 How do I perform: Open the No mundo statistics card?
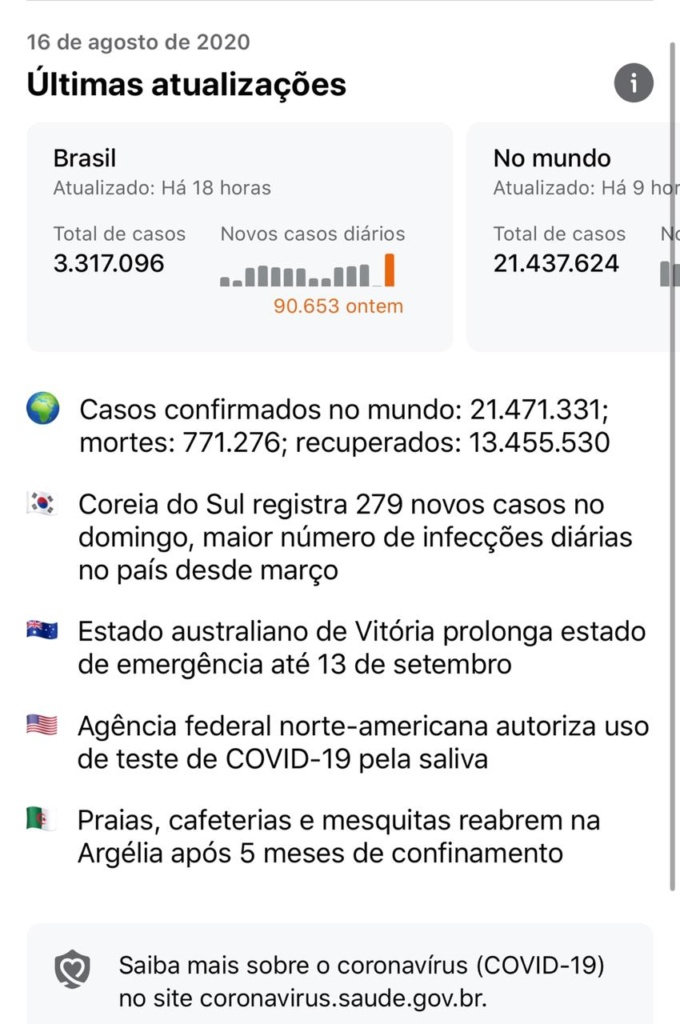click(x=575, y=237)
